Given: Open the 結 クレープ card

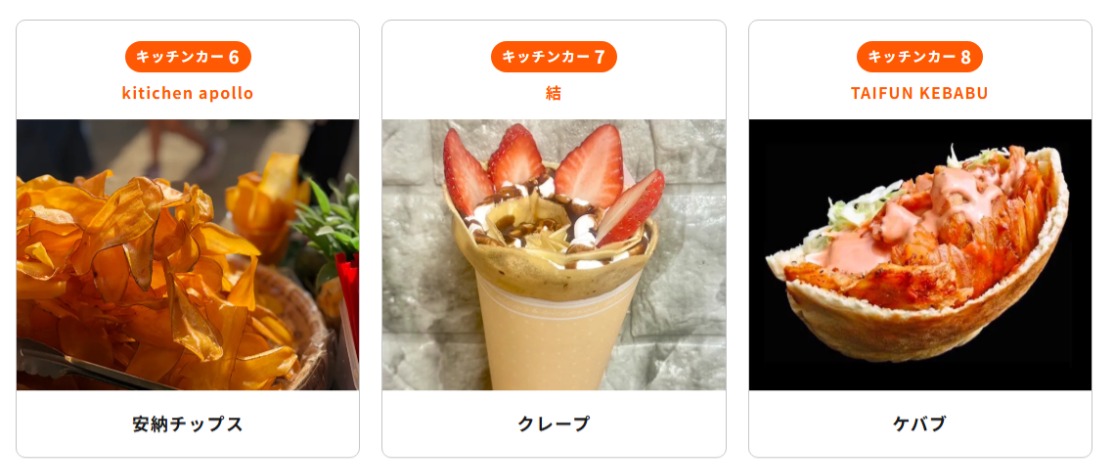Looking at the screenshot, I should pyautogui.click(x=554, y=254).
